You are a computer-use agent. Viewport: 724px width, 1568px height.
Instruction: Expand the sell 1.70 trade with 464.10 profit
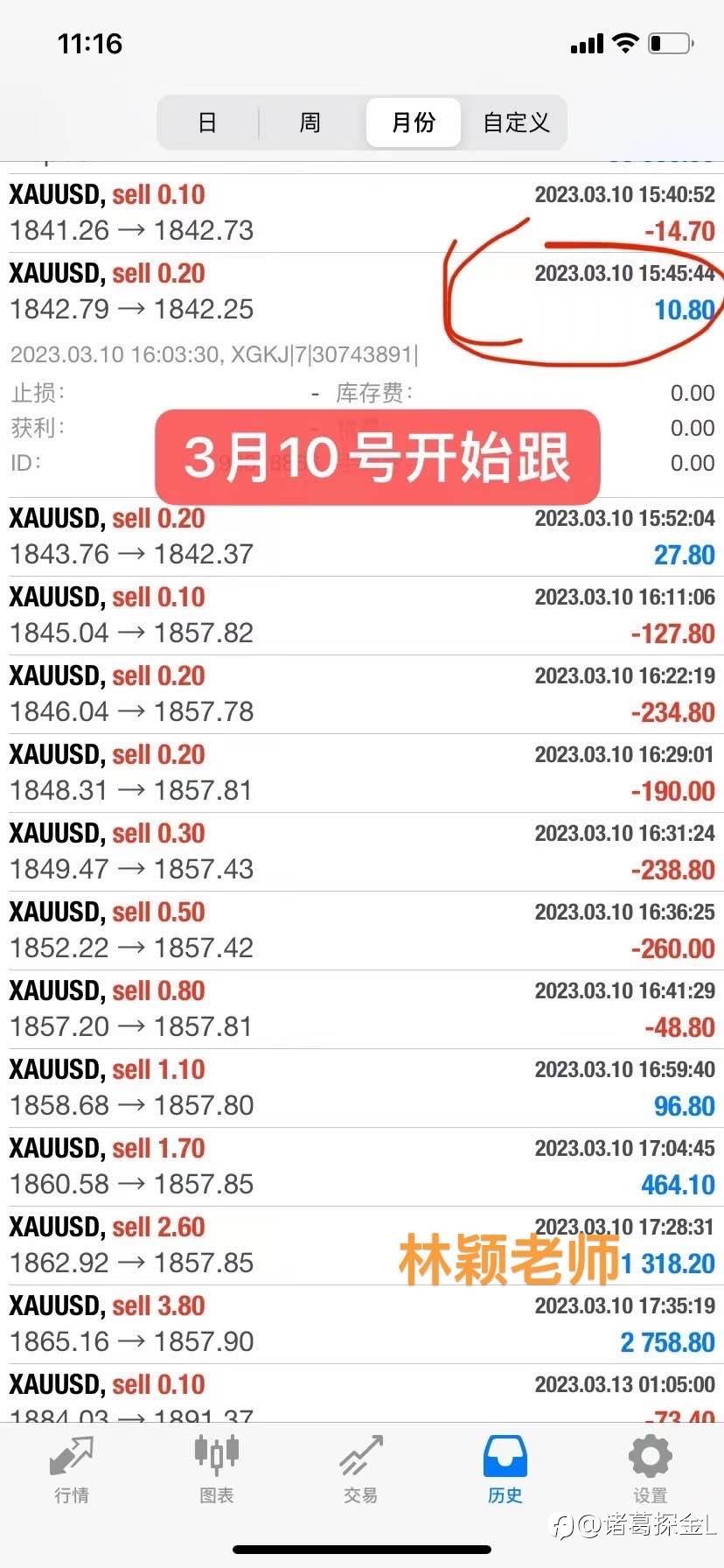coord(362,1167)
